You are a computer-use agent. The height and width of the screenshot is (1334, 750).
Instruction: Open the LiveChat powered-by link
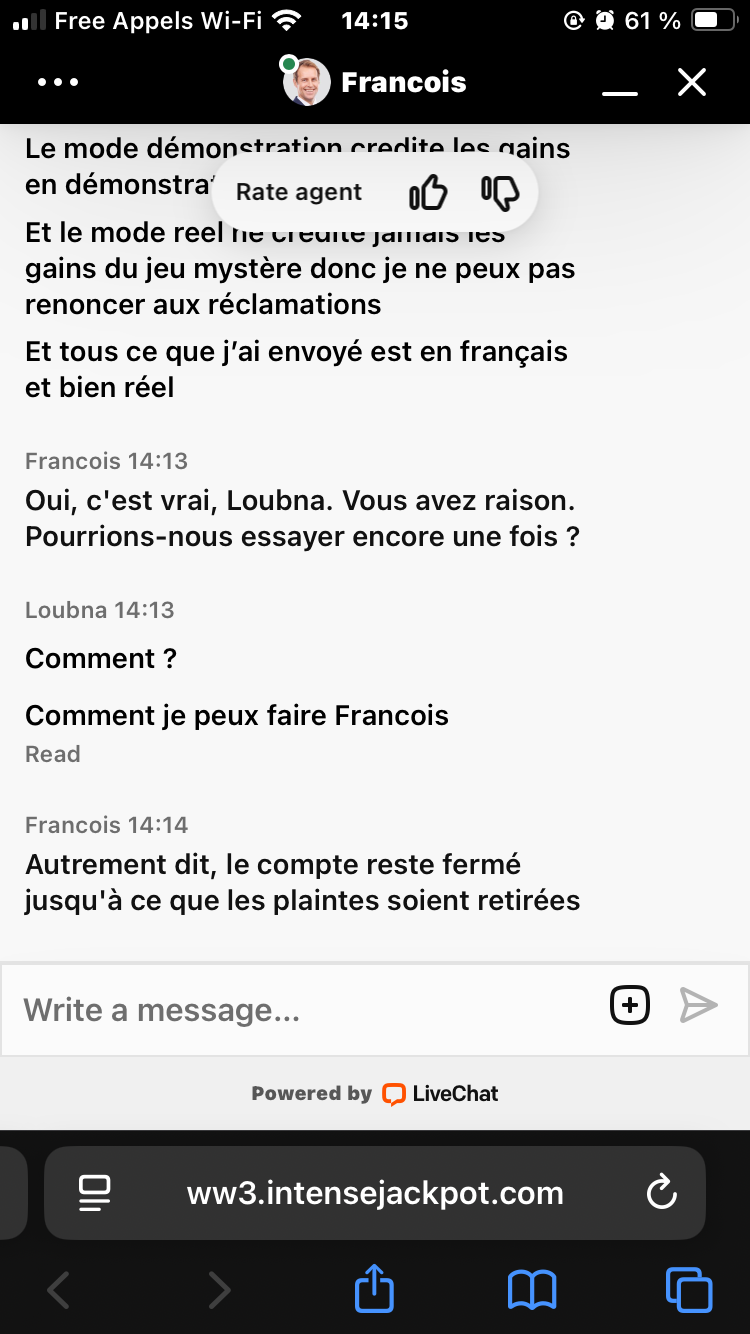tap(440, 1094)
